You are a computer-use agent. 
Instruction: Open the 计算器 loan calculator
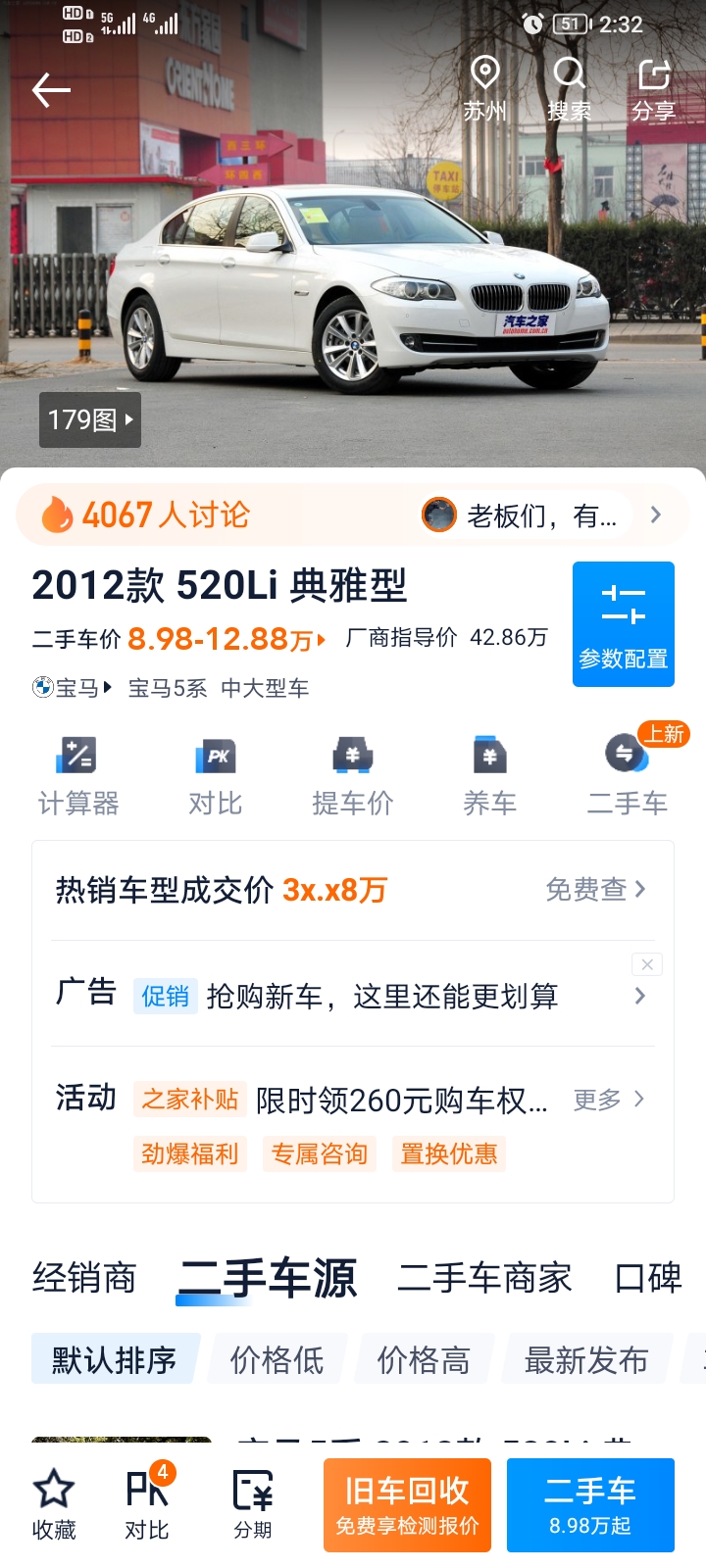pos(78,776)
